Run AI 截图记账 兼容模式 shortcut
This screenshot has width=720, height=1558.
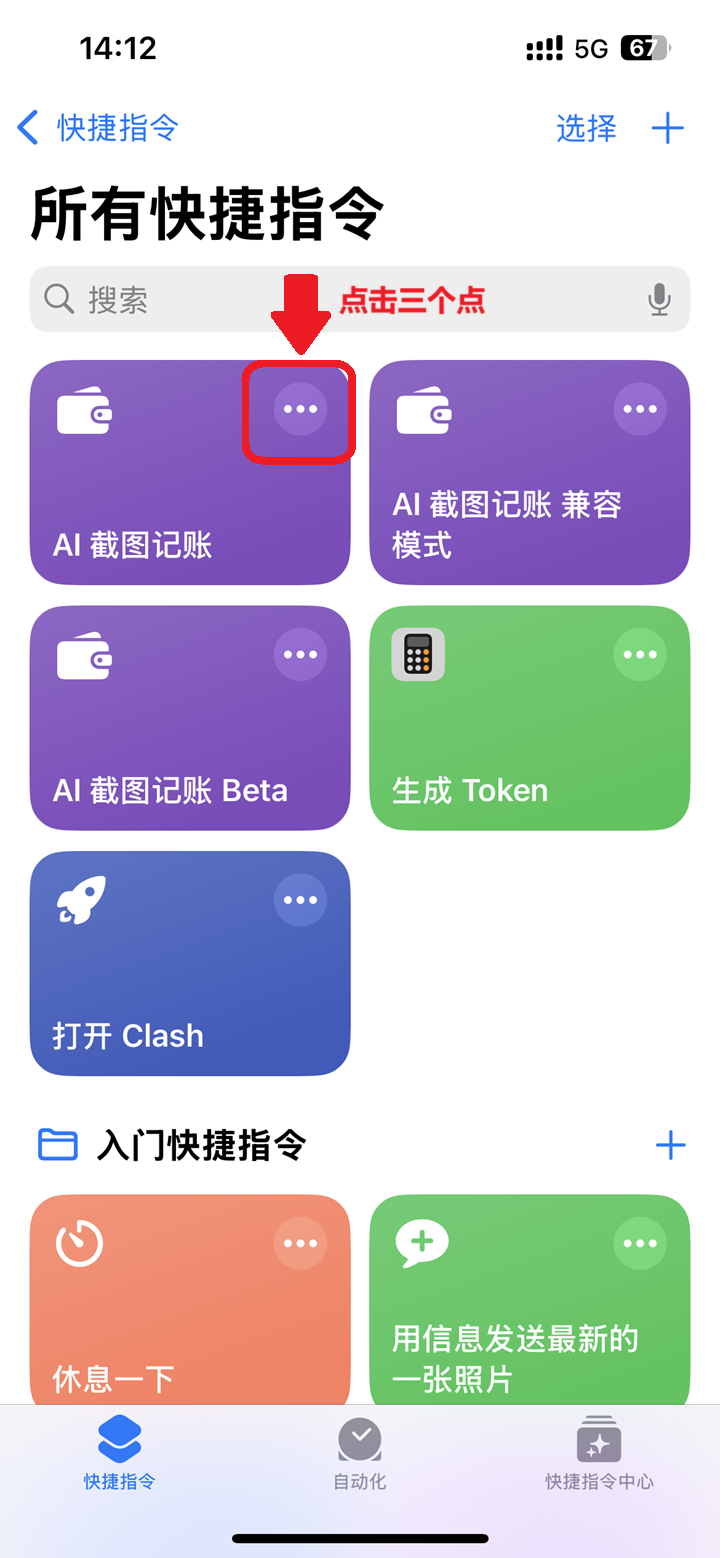coord(500,510)
